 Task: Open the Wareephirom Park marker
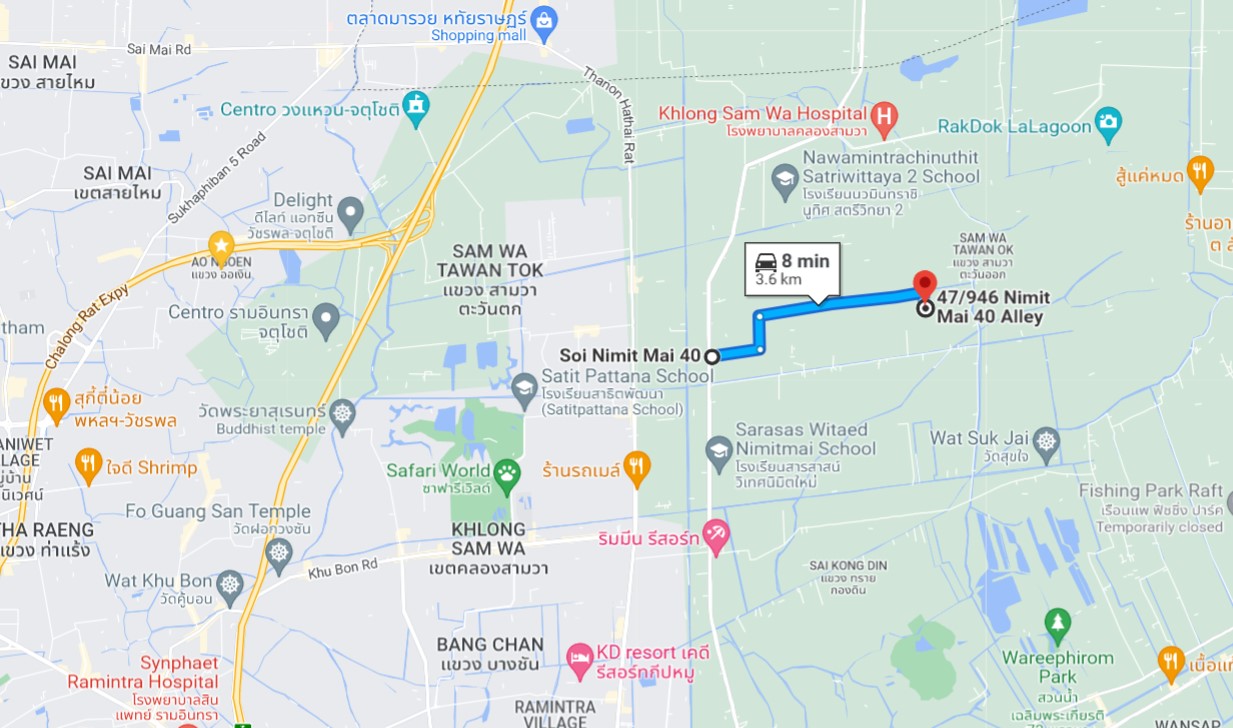1057,626
